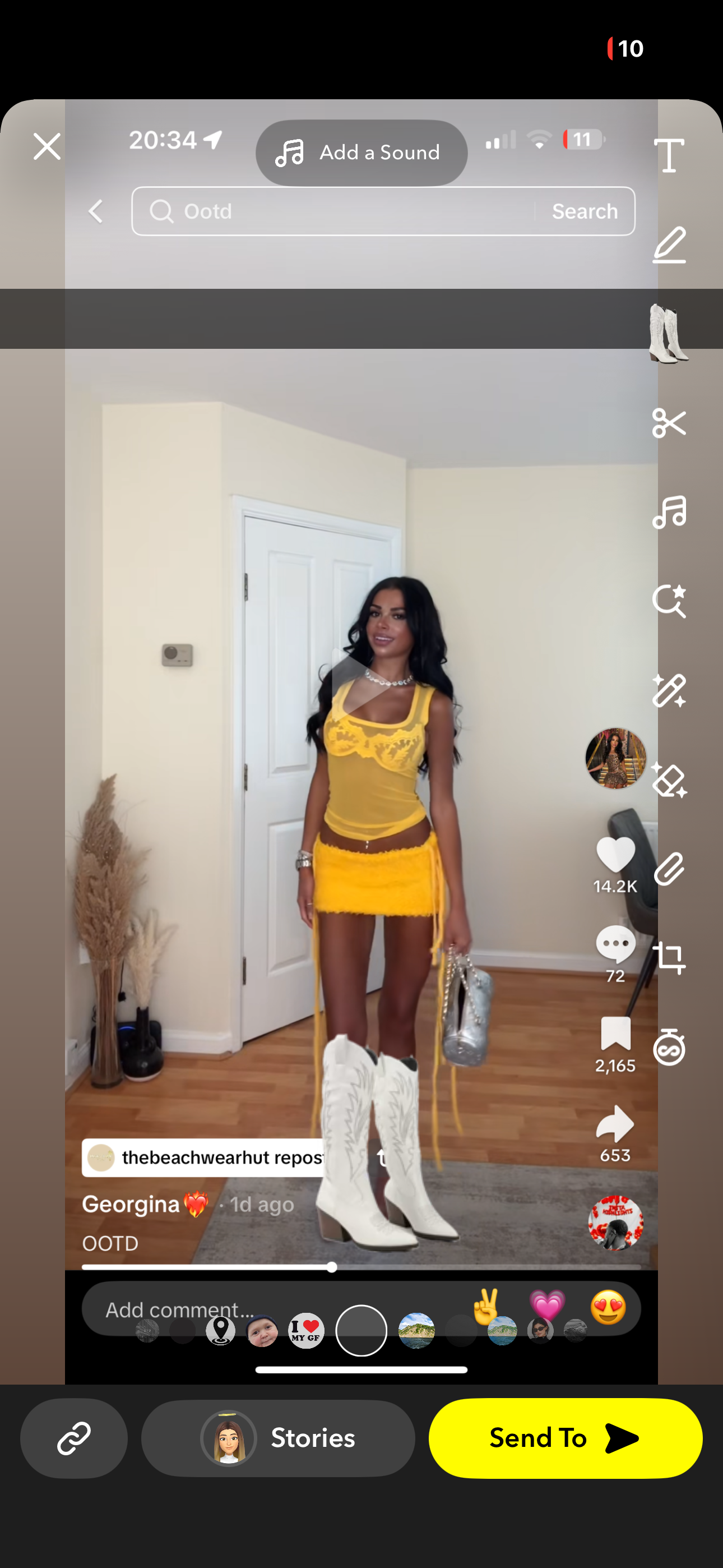Open the boots sticker
Viewport: 723px width, 1568px height.
(x=668, y=334)
